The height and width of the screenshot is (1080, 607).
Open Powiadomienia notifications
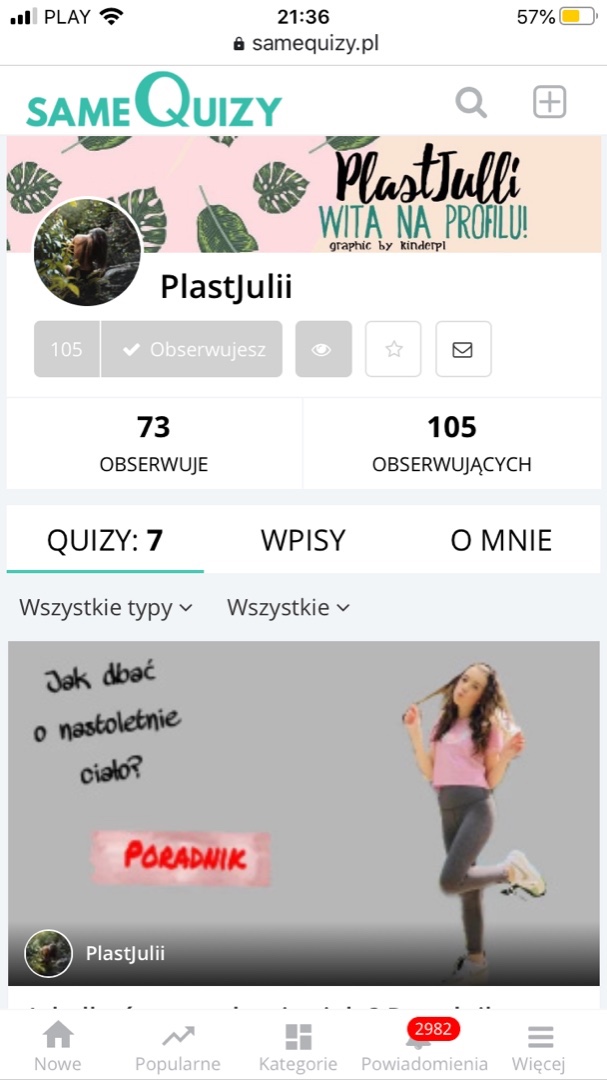(424, 1046)
